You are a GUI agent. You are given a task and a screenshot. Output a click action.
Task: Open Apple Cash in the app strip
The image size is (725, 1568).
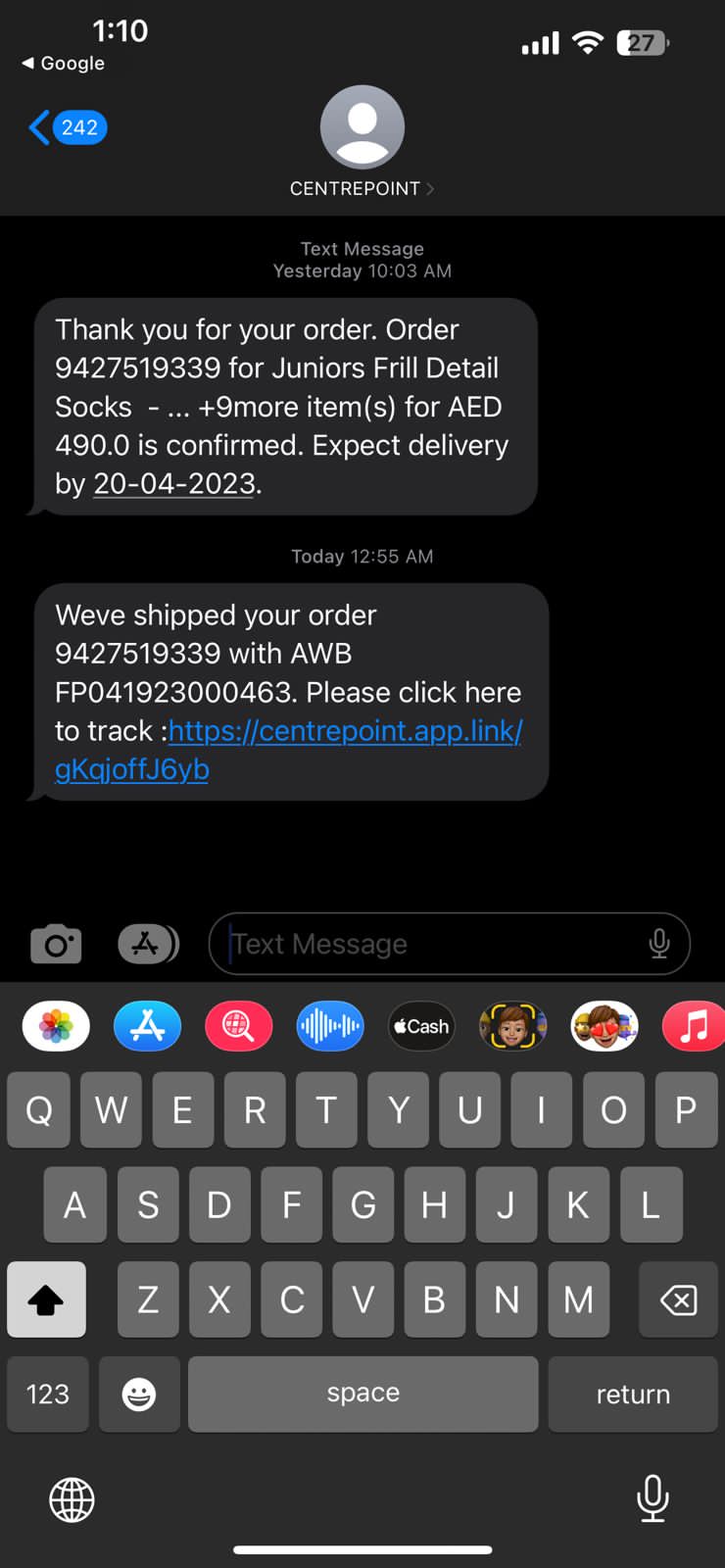tap(421, 1026)
